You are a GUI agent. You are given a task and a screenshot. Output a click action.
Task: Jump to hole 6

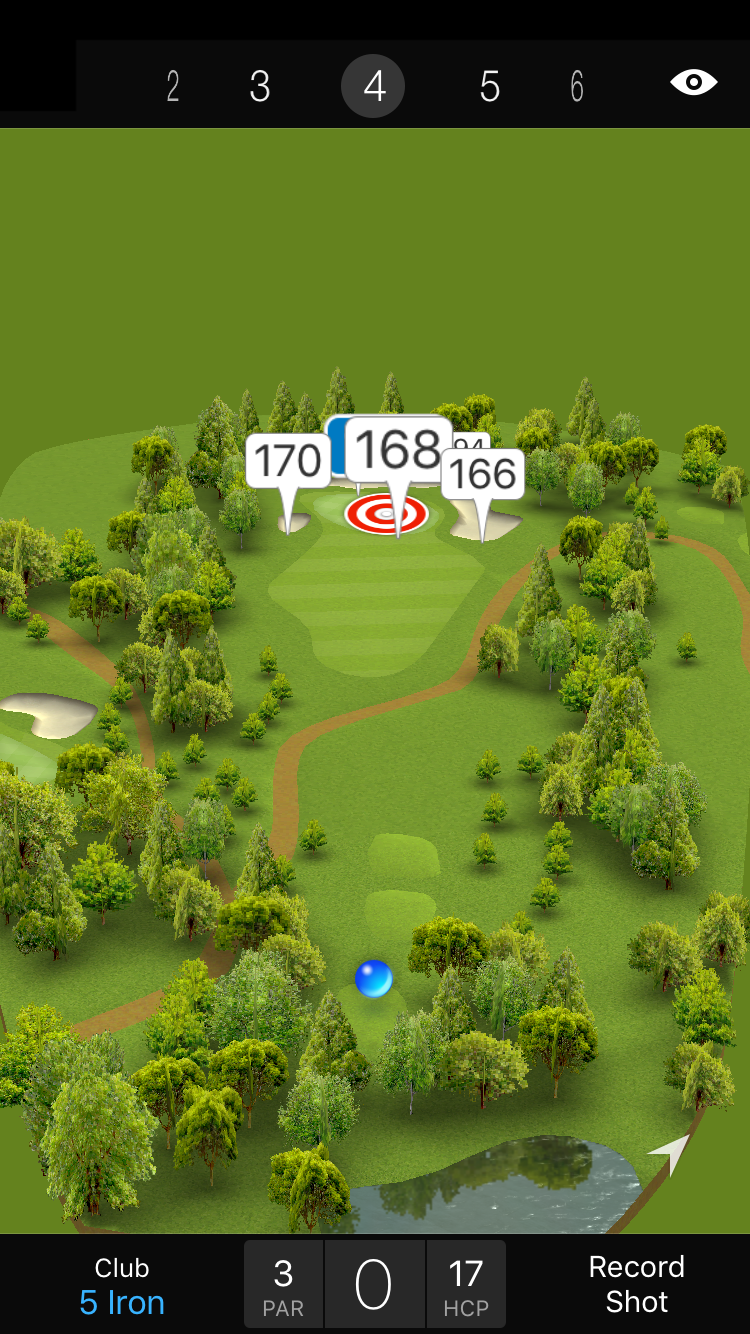coord(577,87)
